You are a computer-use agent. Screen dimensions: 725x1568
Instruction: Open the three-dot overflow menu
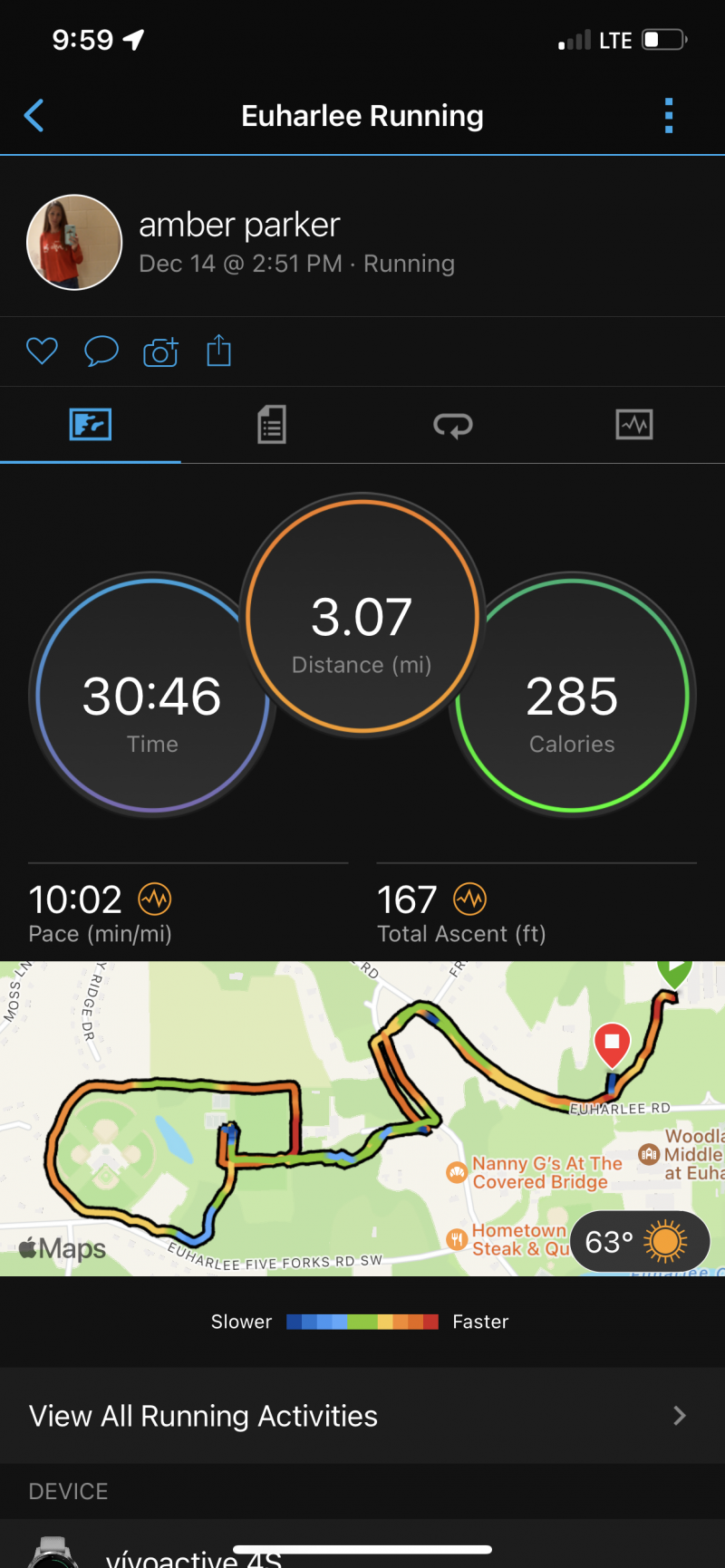[x=669, y=116]
